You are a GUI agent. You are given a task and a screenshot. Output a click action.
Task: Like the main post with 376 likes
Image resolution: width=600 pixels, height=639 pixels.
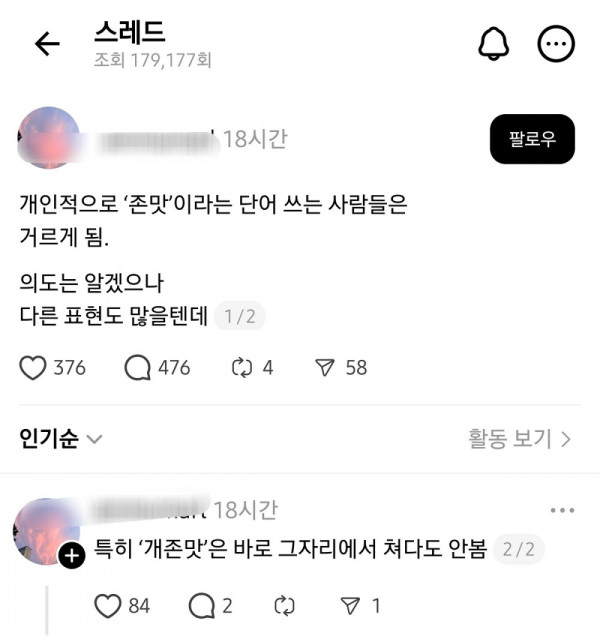(x=34, y=367)
